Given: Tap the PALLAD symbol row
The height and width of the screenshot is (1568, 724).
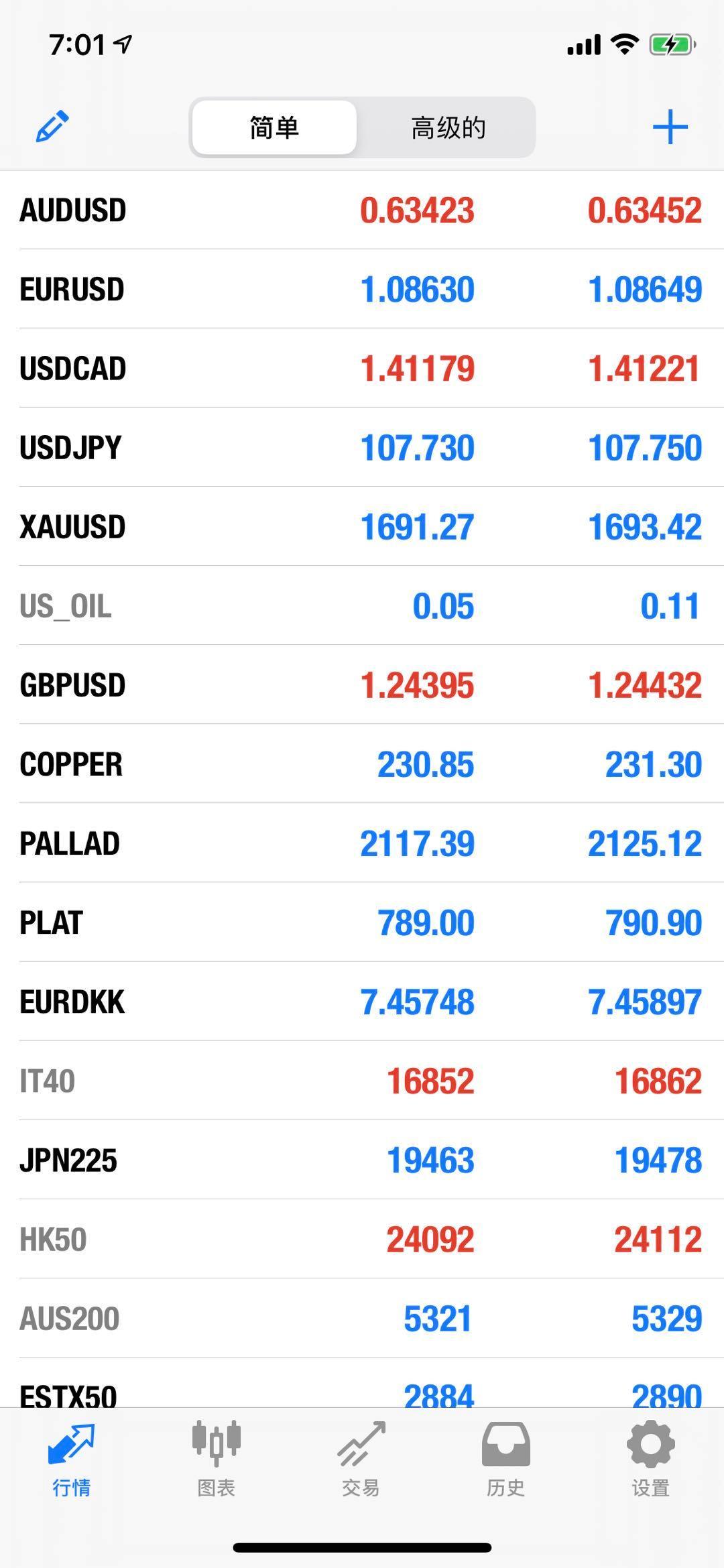Looking at the screenshot, I should (362, 843).
